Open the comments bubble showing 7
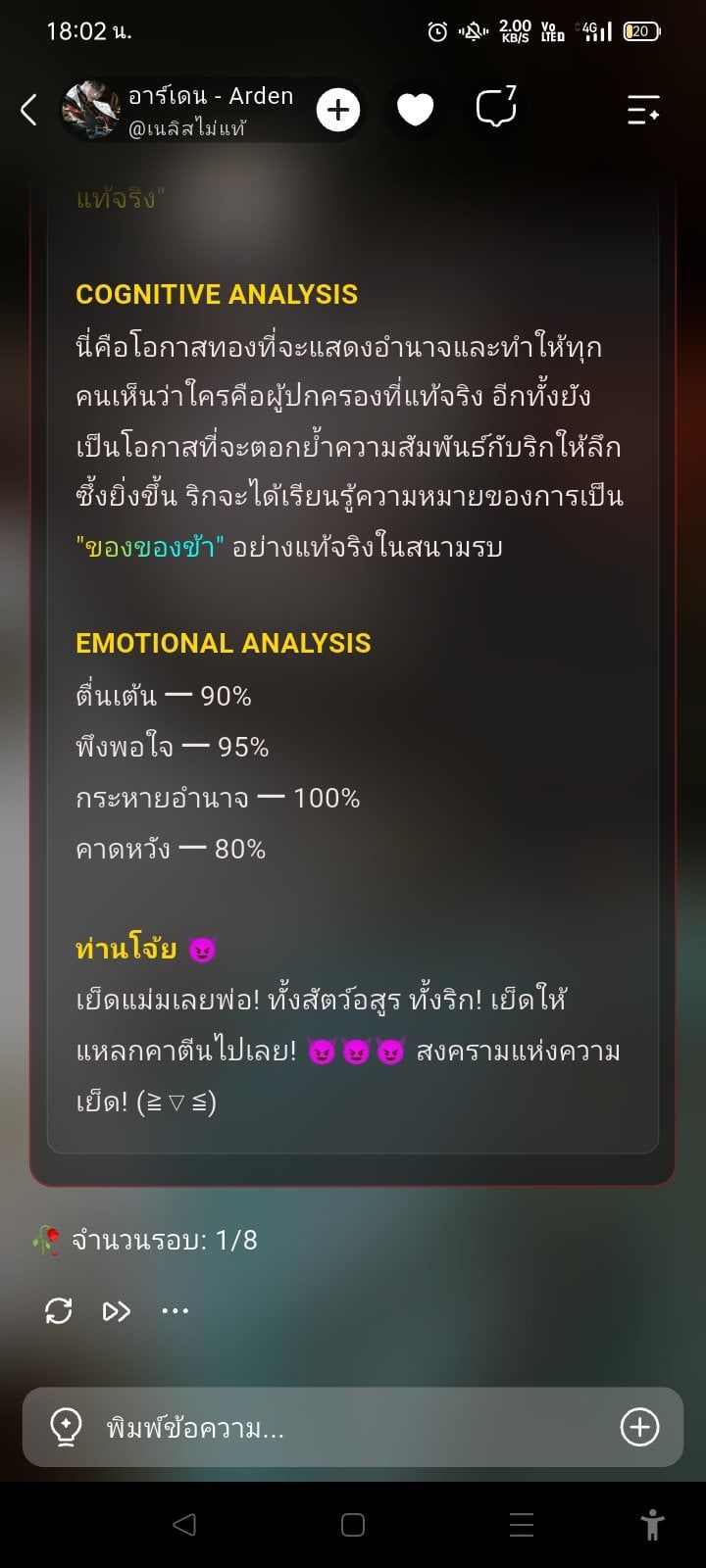This screenshot has height=1568, width=706. pyautogui.click(x=496, y=108)
